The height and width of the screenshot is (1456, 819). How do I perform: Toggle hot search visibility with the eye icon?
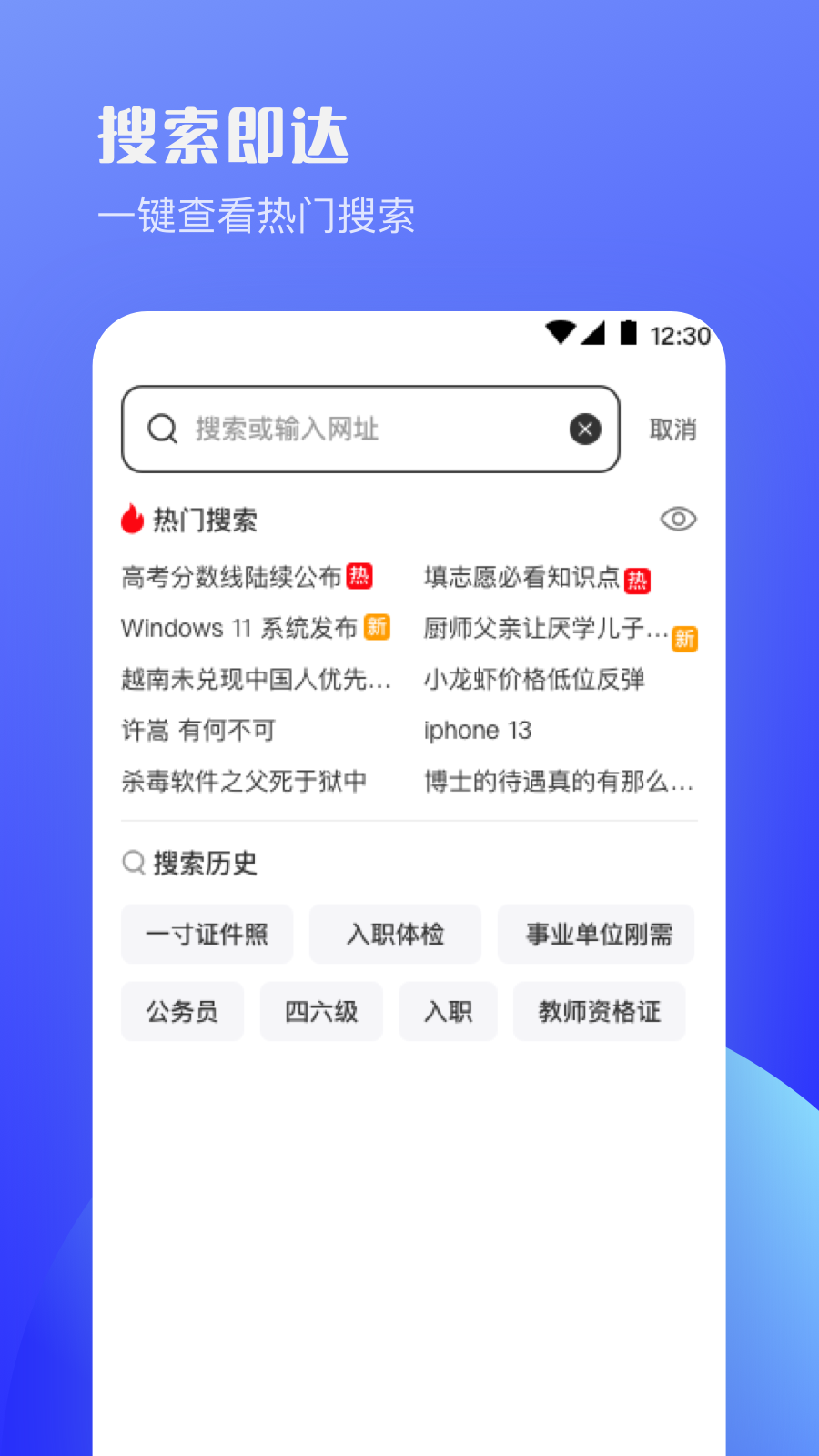click(676, 519)
